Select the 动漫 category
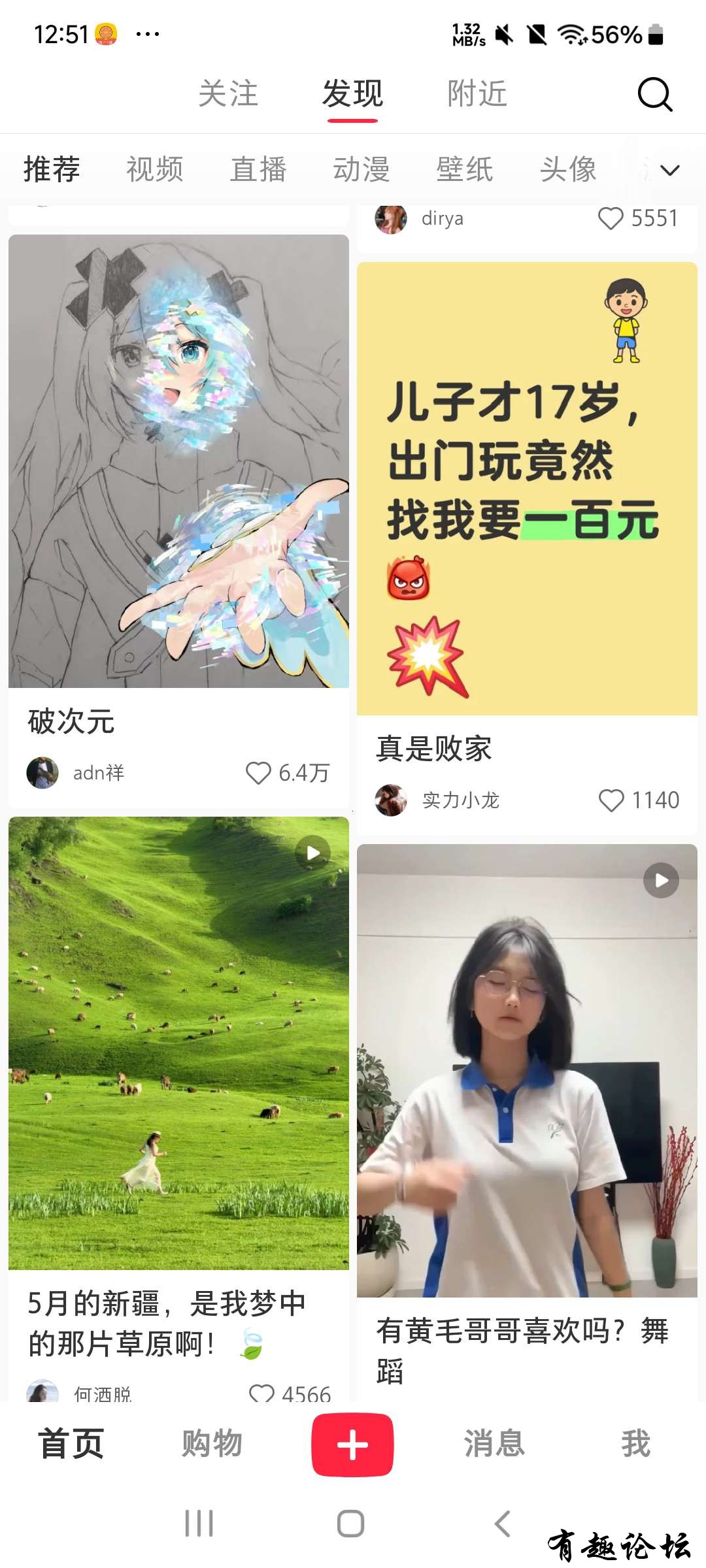The width and height of the screenshot is (706, 1568). point(361,170)
